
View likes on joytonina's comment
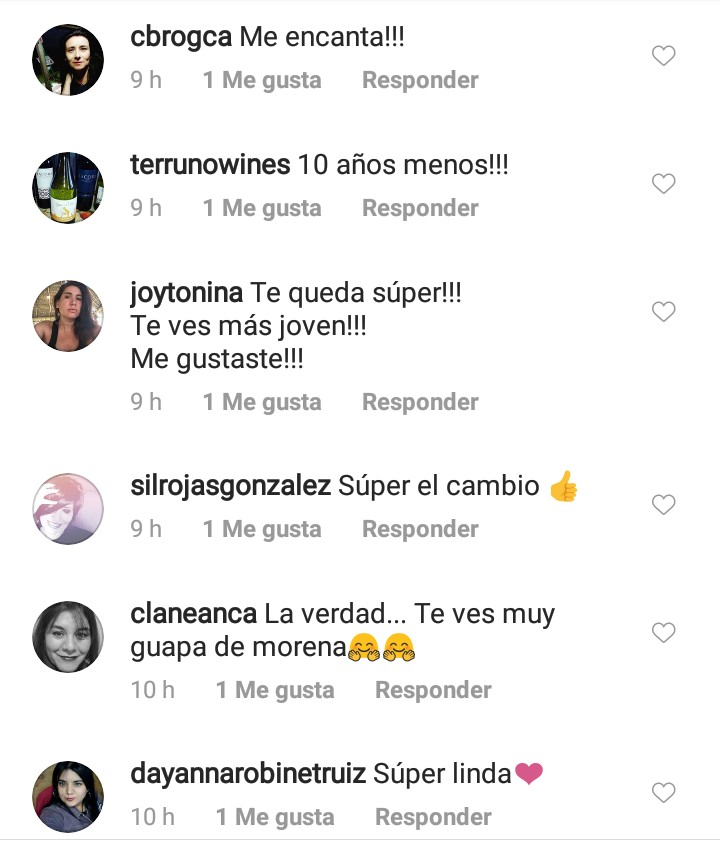pos(262,402)
